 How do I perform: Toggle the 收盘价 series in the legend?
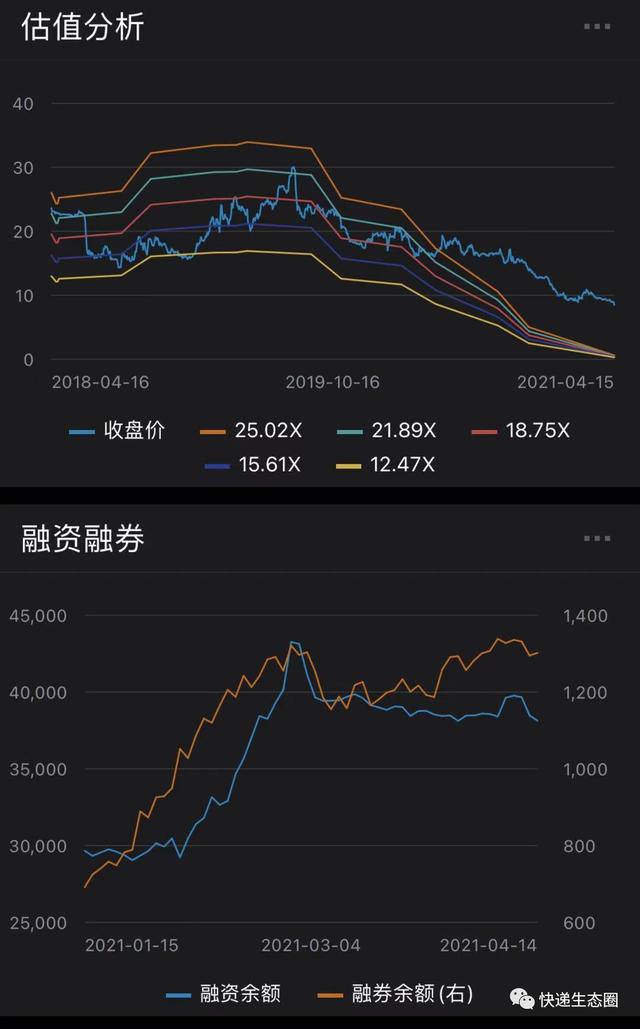click(x=117, y=430)
